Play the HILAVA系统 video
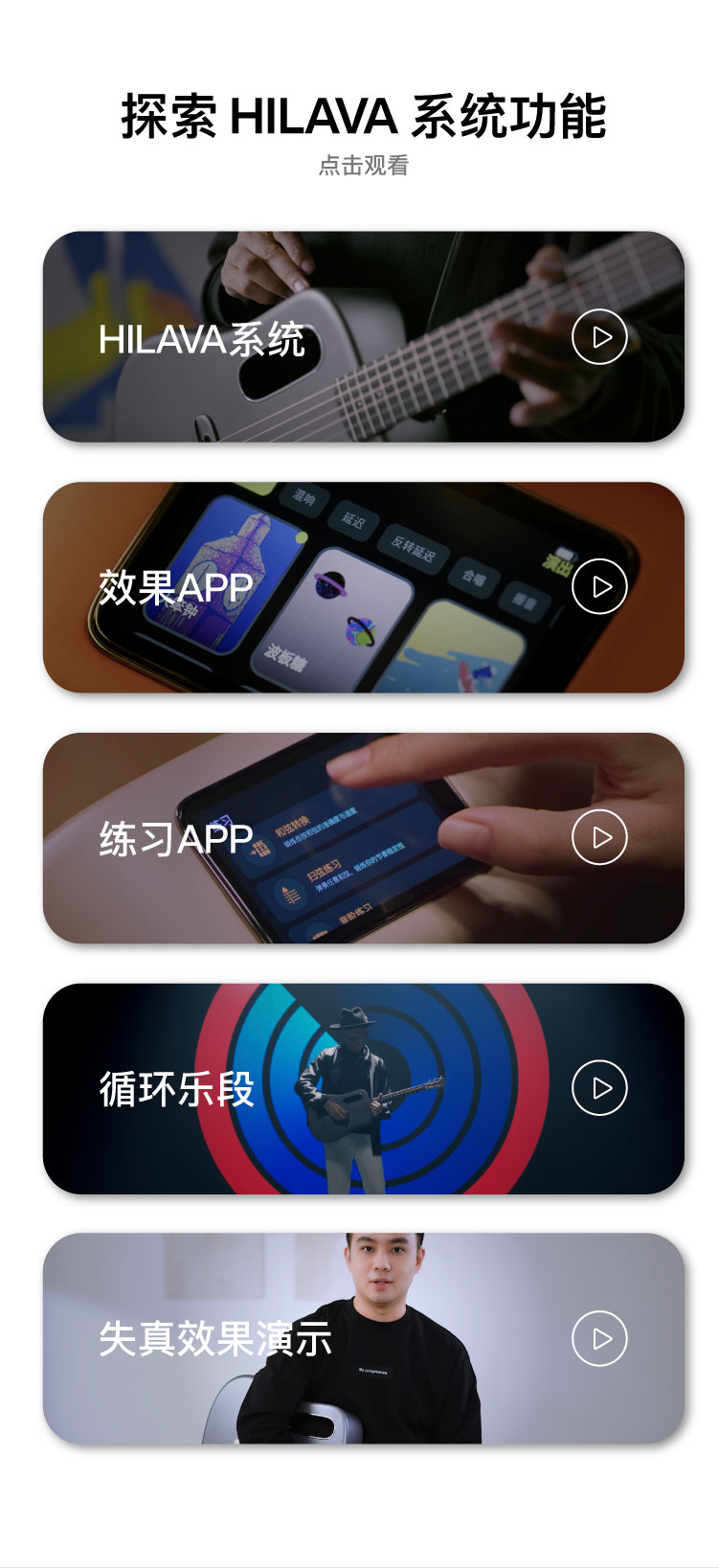This screenshot has height=1568, width=719. (x=599, y=337)
